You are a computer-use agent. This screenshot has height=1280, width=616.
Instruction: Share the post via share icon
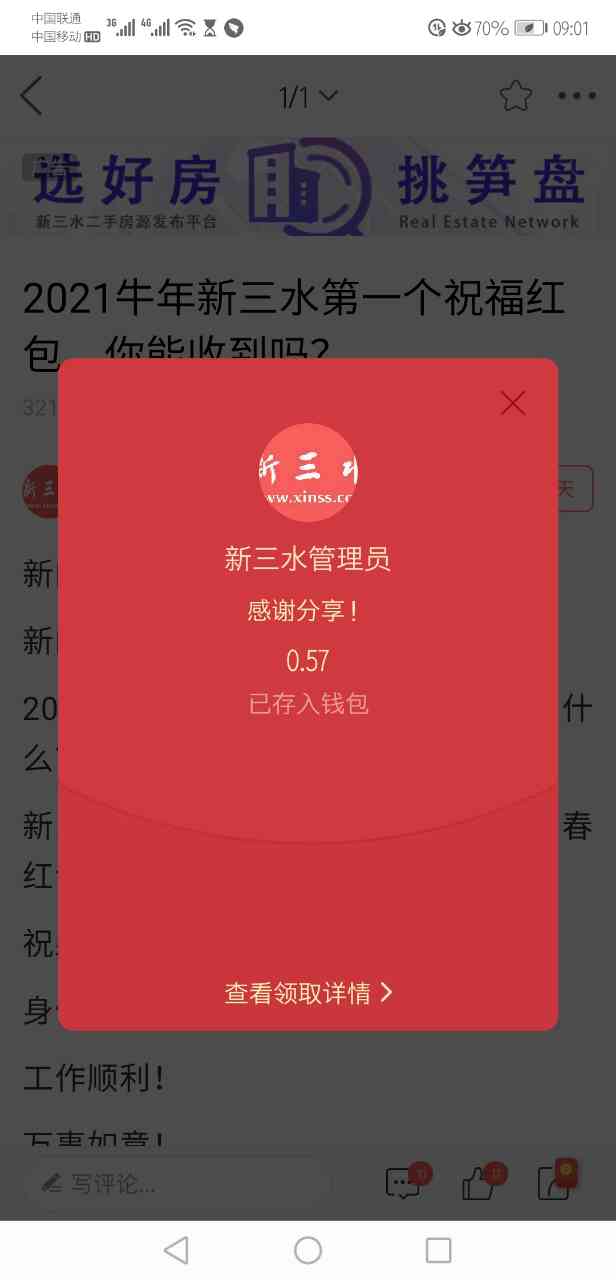(x=555, y=1182)
